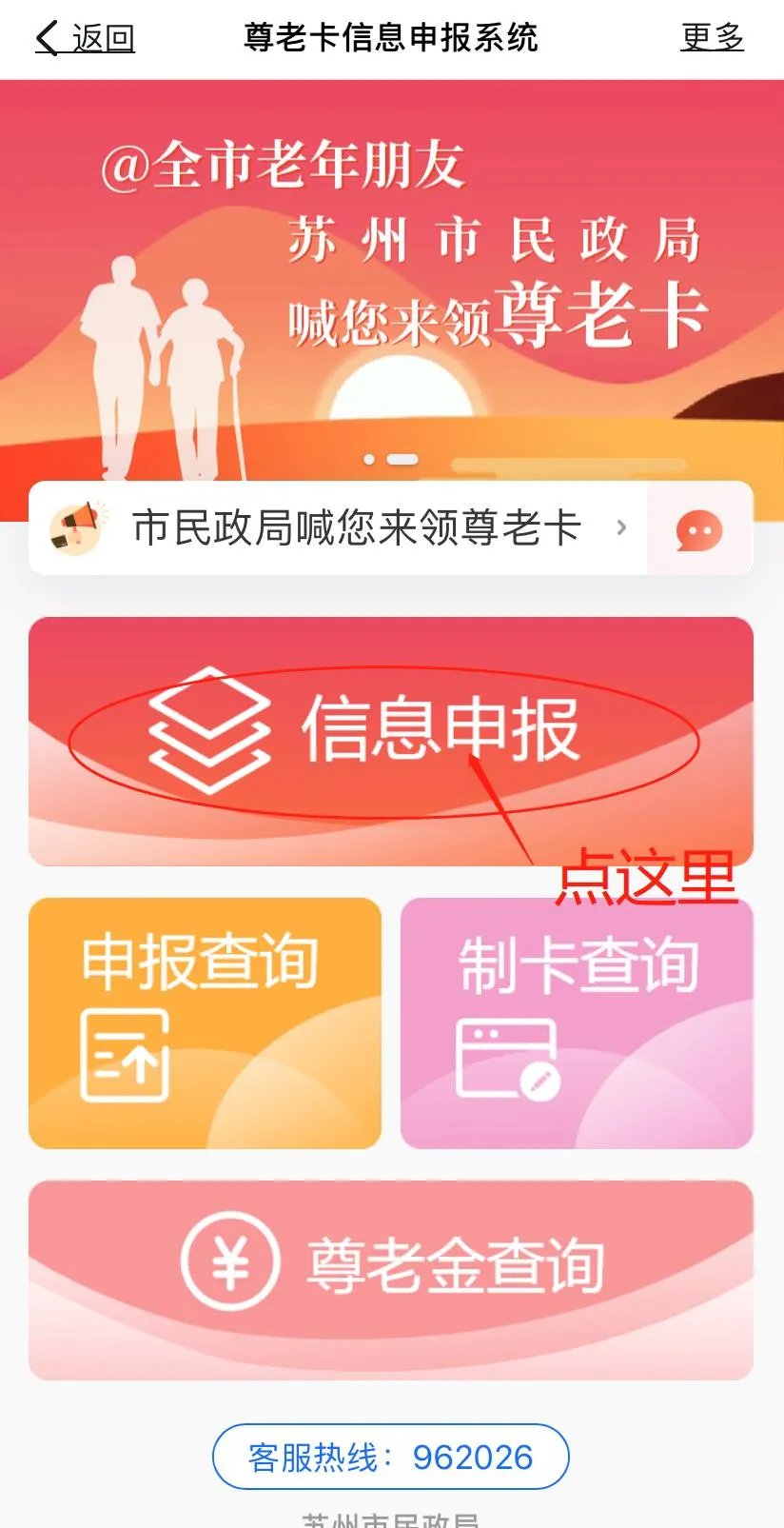
Task: Open the 更多 menu
Action: tap(712, 38)
